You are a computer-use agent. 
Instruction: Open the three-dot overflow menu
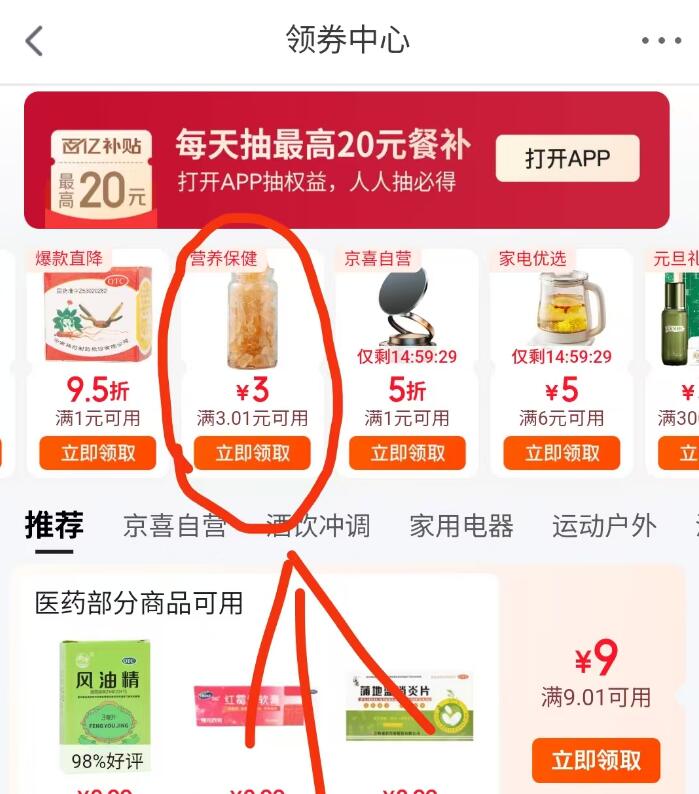[661, 41]
